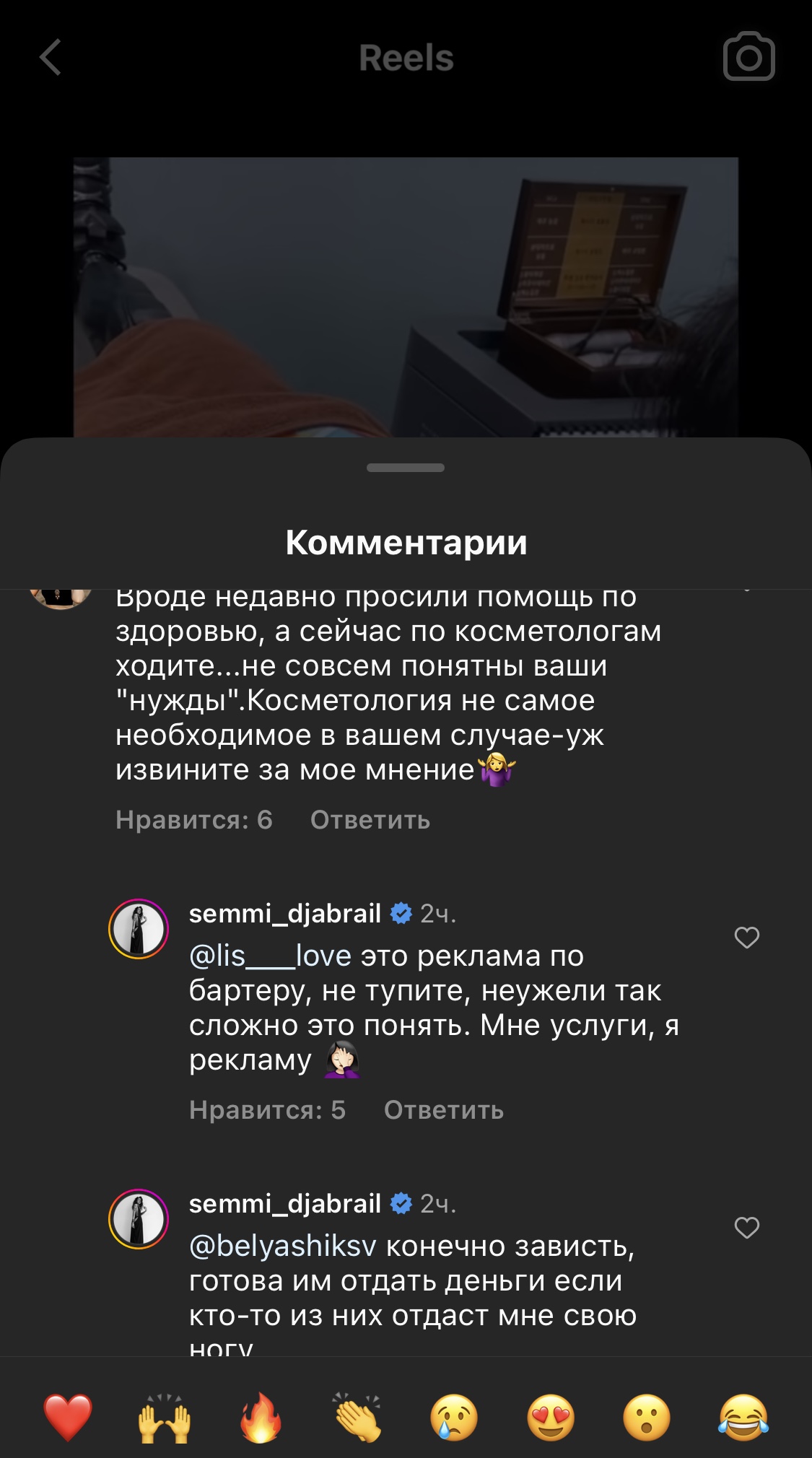Like semmi_djabrail's reply to @lis___love
Image resolution: width=812 pixels, height=1458 pixels.
tap(746, 938)
